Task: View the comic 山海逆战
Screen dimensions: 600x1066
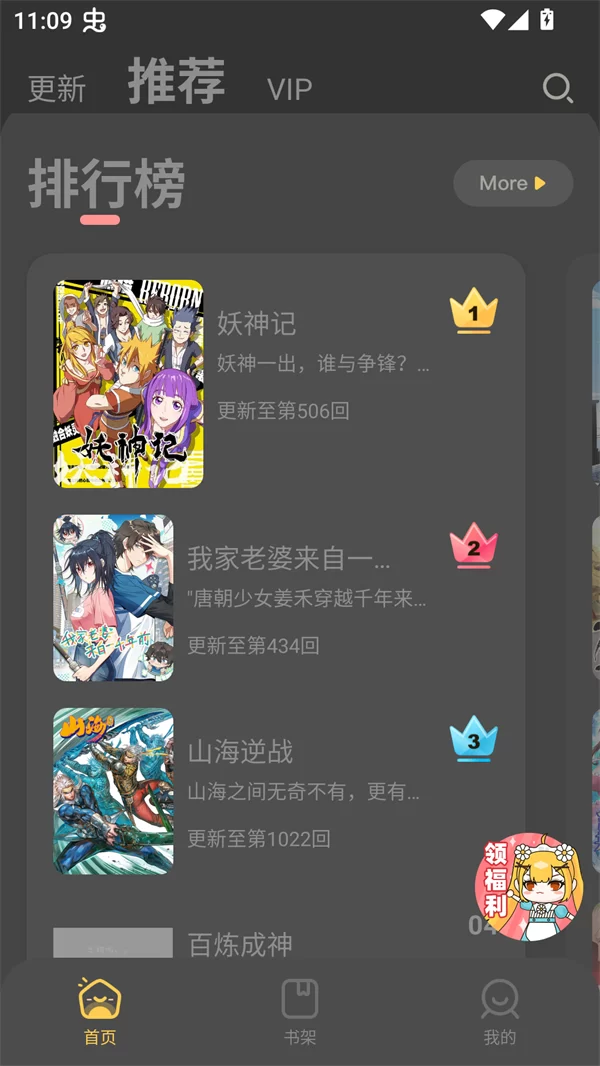Action: pyautogui.click(x=240, y=751)
